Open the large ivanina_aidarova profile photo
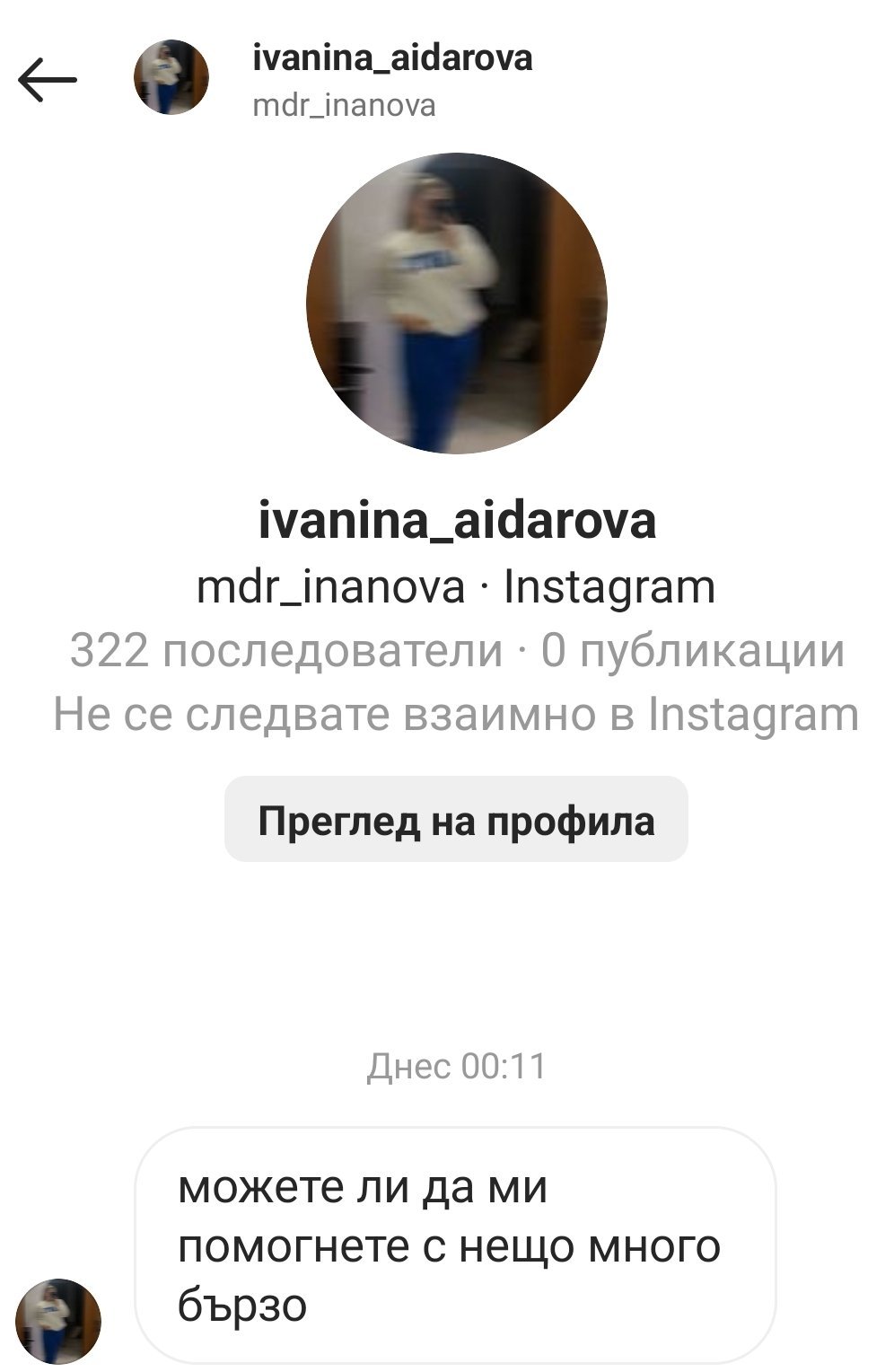The height and width of the screenshot is (1372, 894). 456,303
